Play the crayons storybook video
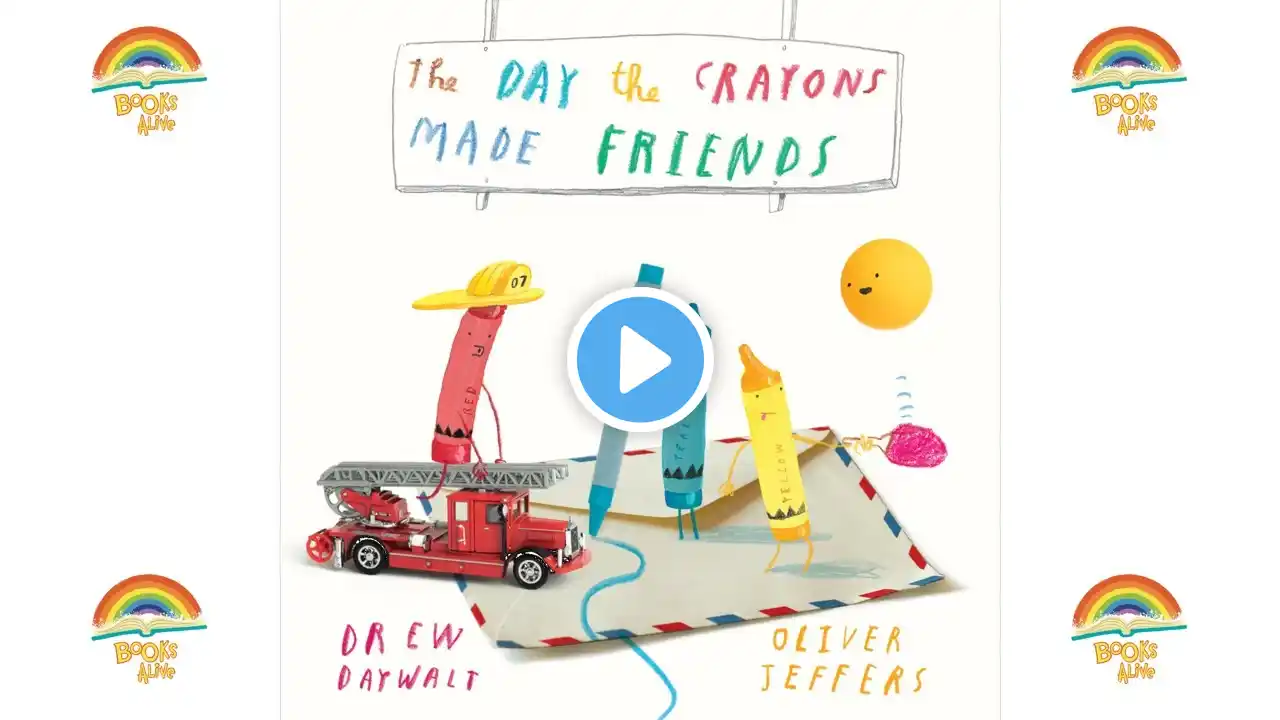The image size is (1280, 720). click(640, 359)
